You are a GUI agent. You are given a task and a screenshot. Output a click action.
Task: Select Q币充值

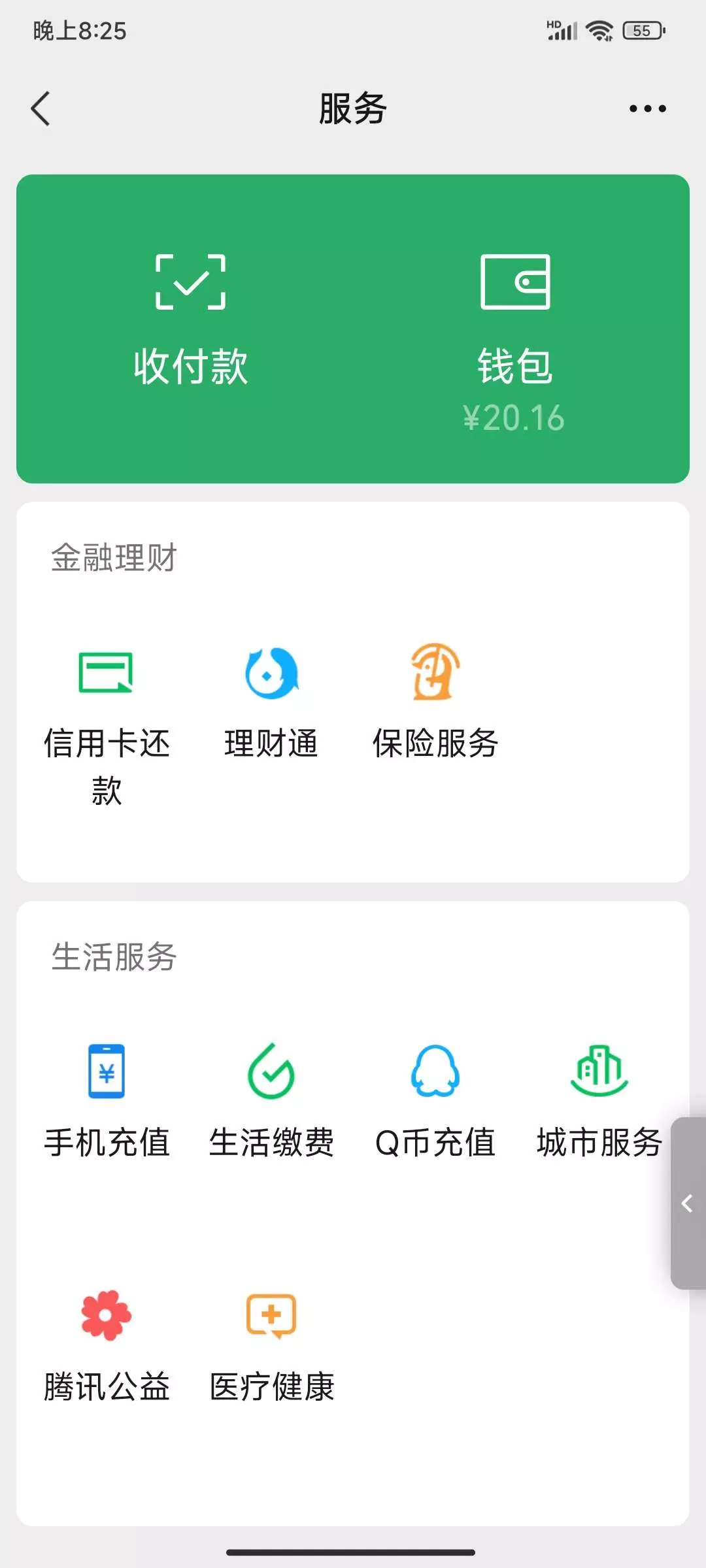coord(435,1102)
